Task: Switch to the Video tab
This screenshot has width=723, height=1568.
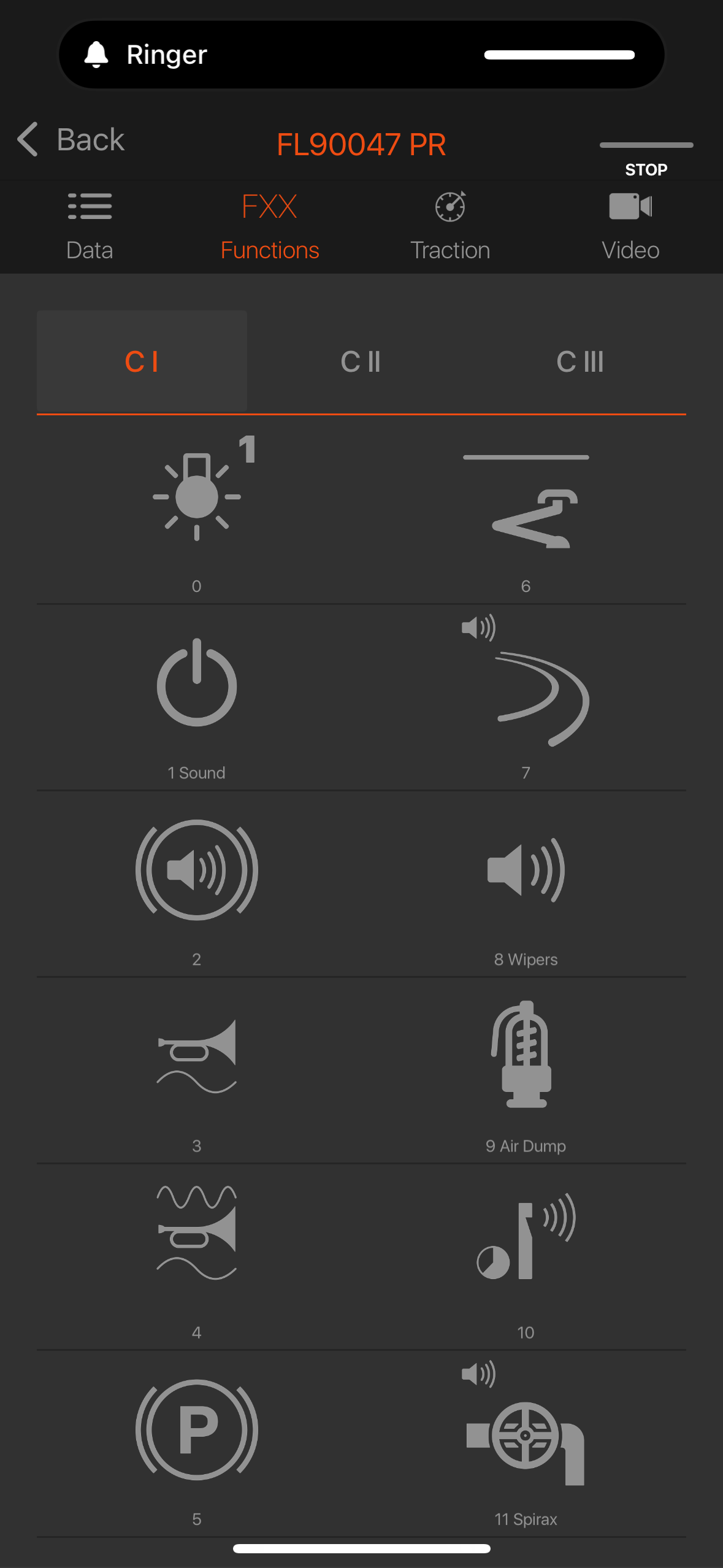Action: click(x=630, y=226)
